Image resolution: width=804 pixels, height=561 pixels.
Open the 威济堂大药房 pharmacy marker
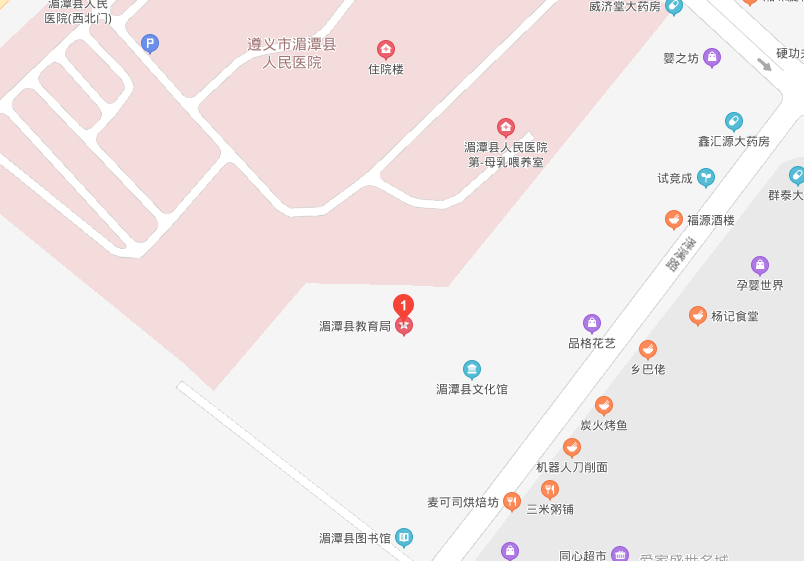click(x=674, y=6)
